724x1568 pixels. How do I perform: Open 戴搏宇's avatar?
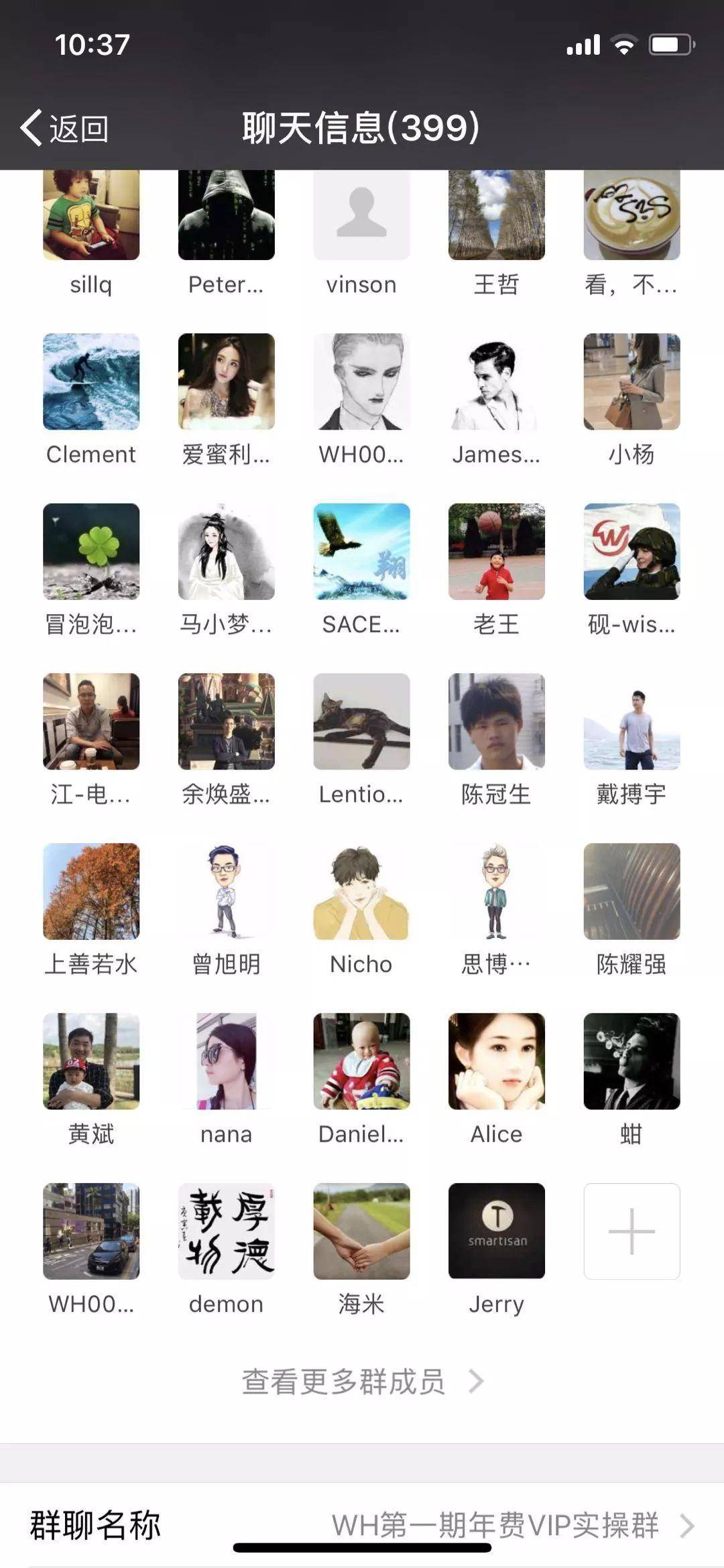[x=631, y=721]
